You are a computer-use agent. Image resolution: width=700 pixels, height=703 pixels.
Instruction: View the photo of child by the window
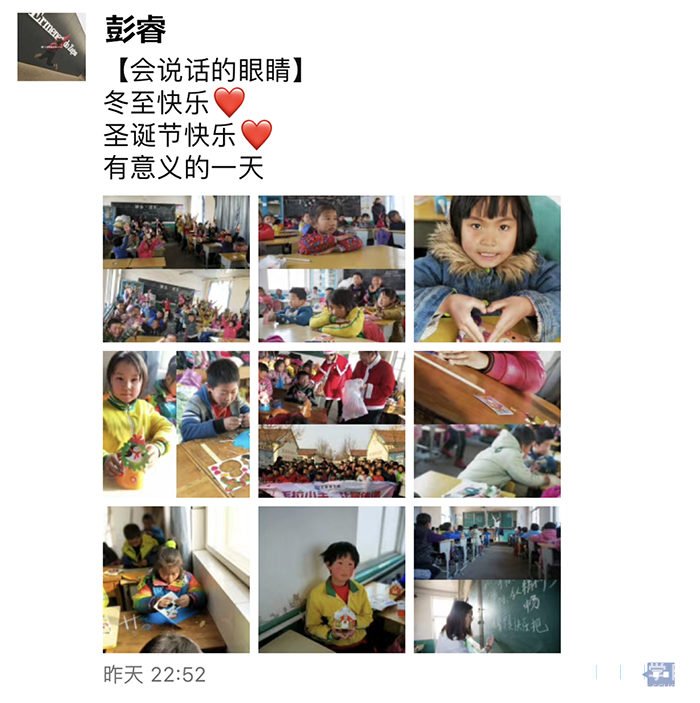coord(176,579)
